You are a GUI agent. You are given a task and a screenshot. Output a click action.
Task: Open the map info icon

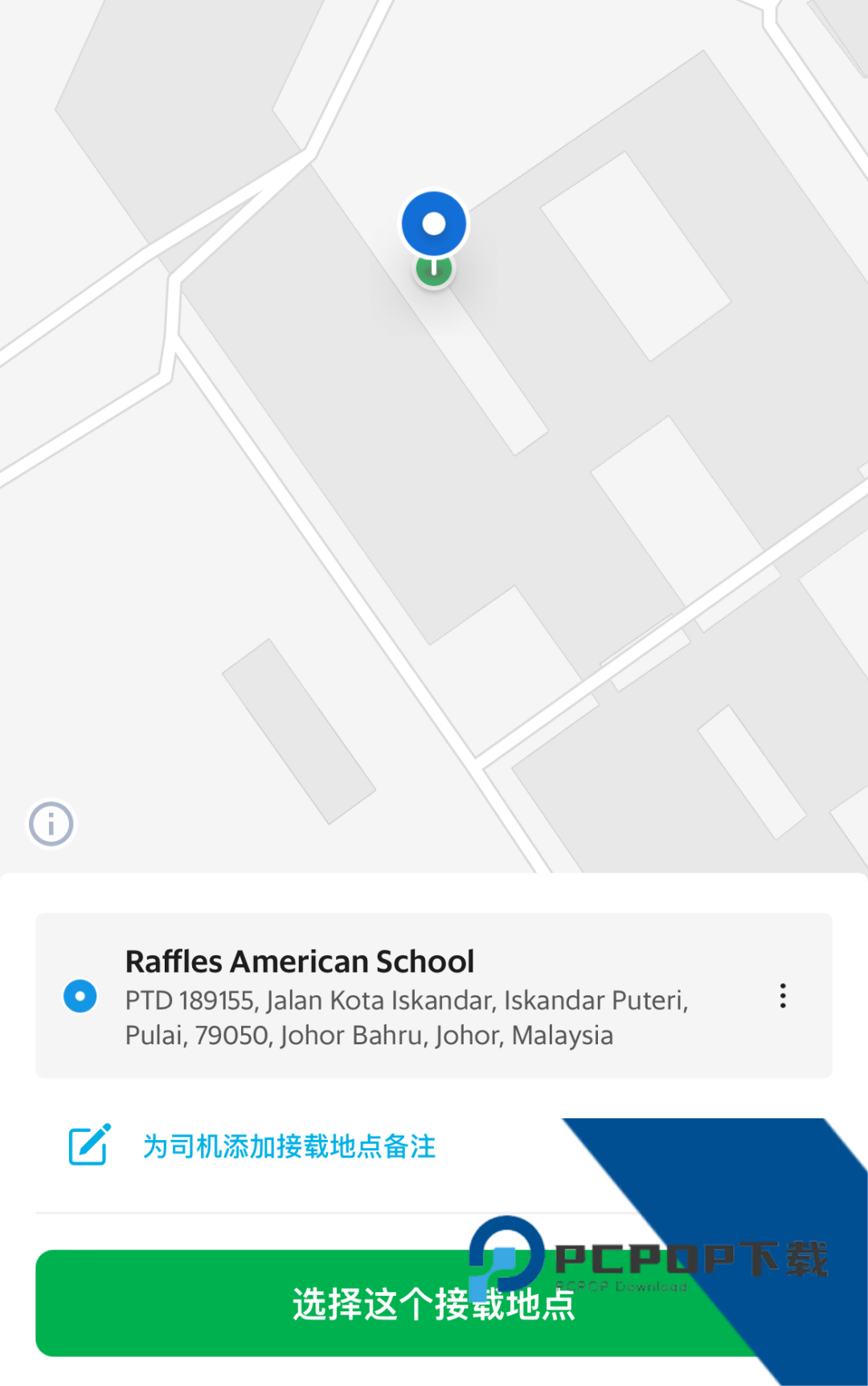(51, 824)
